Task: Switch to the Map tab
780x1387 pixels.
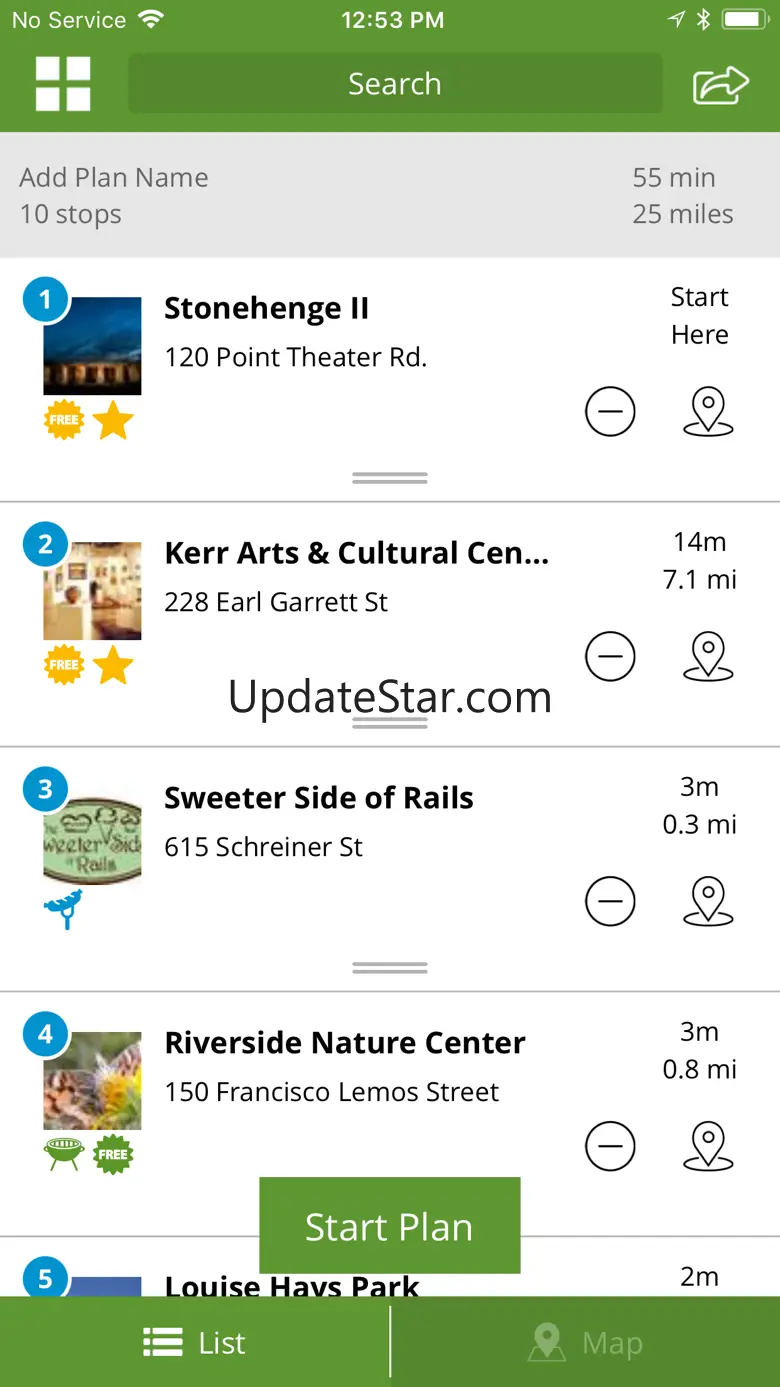Action: (586, 1343)
